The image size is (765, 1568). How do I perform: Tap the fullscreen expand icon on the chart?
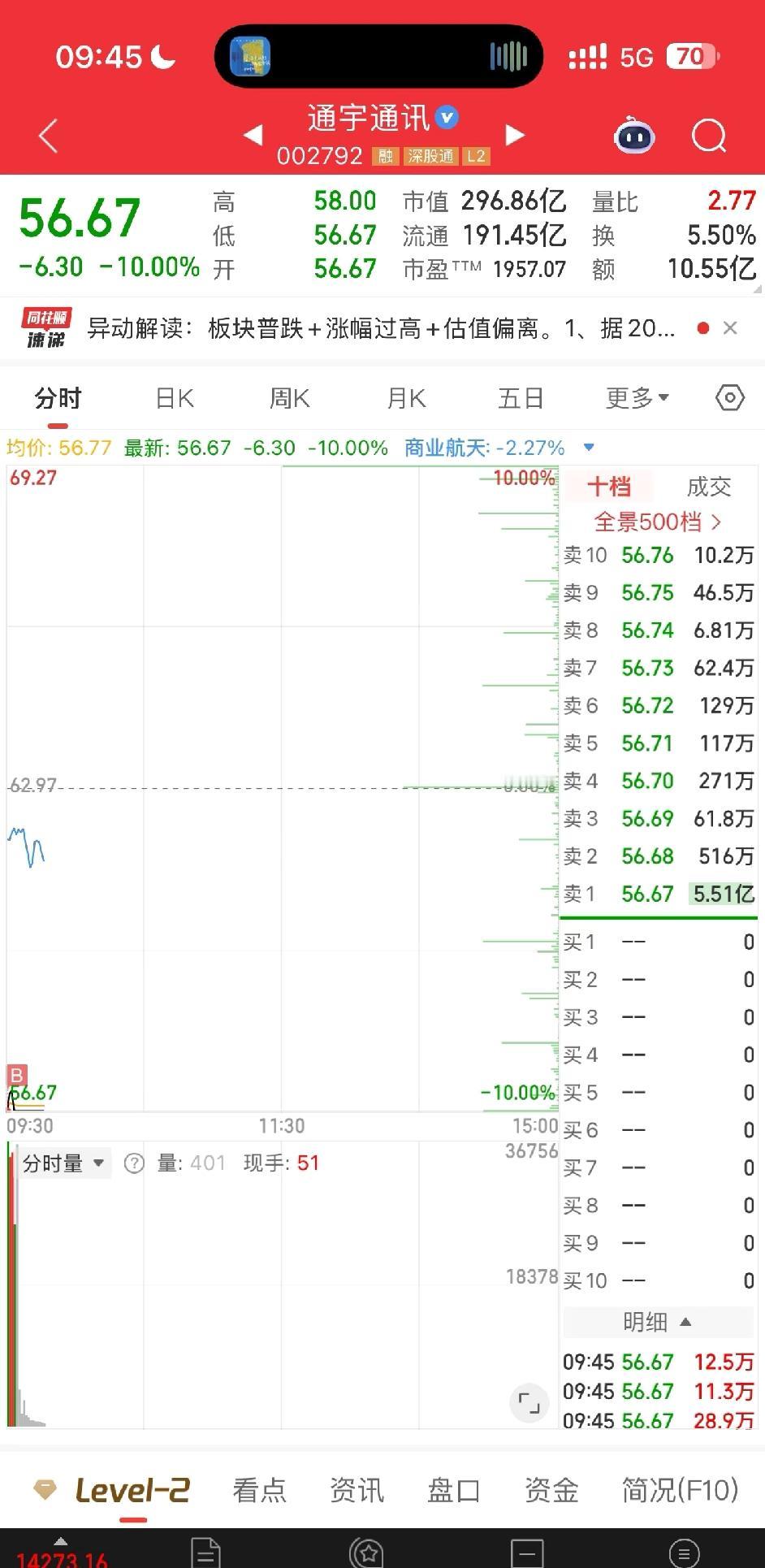tap(529, 1403)
